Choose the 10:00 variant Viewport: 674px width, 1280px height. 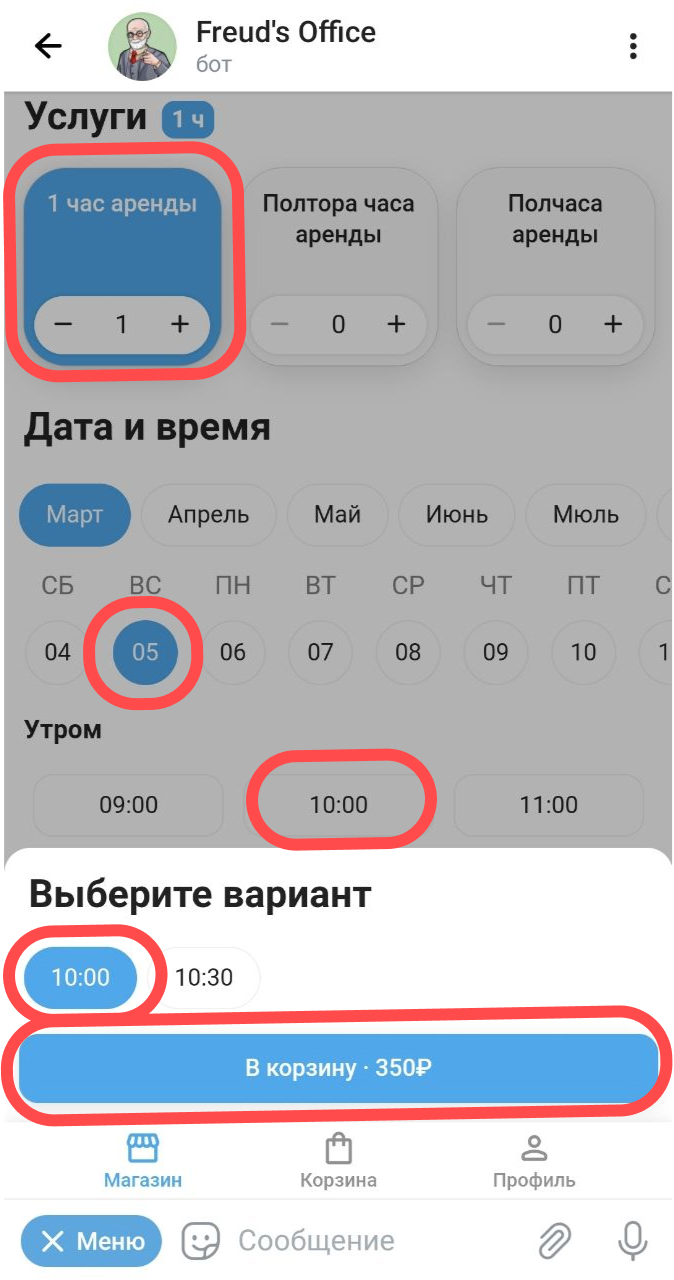(x=81, y=977)
